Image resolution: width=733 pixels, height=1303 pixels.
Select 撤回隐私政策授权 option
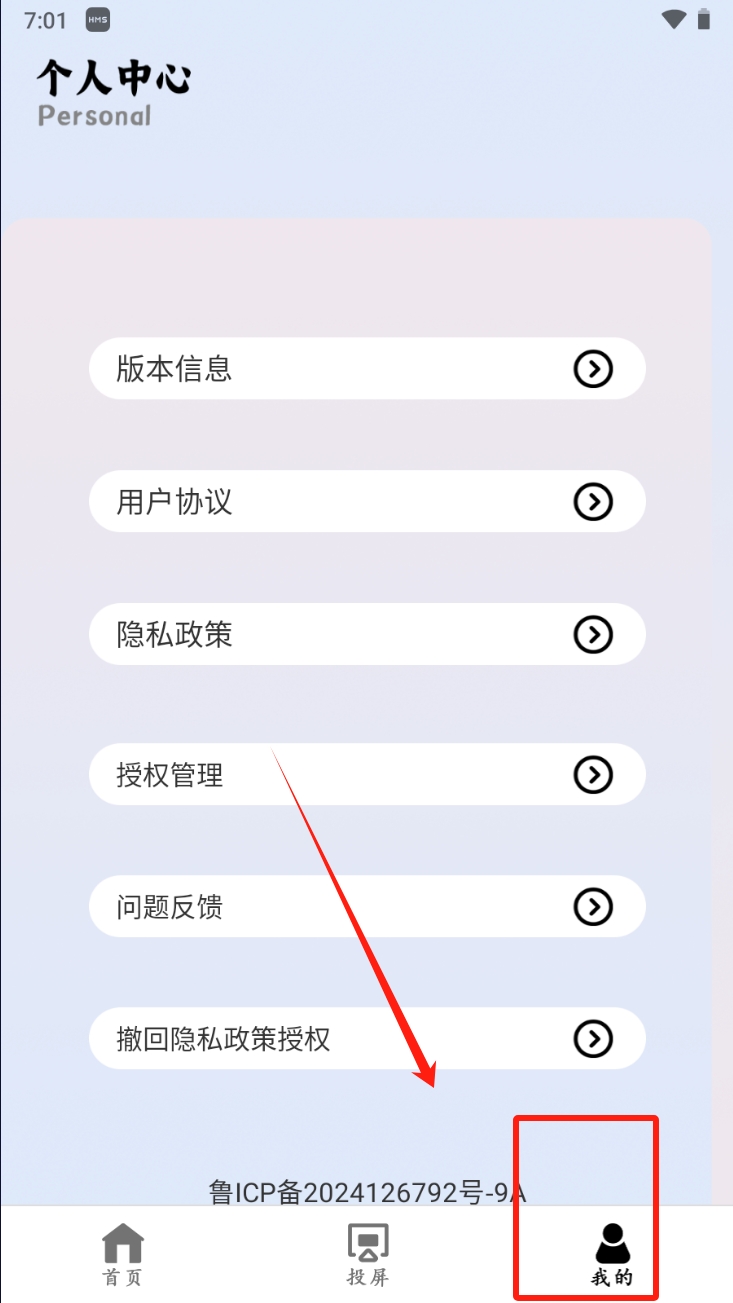pos(366,1039)
